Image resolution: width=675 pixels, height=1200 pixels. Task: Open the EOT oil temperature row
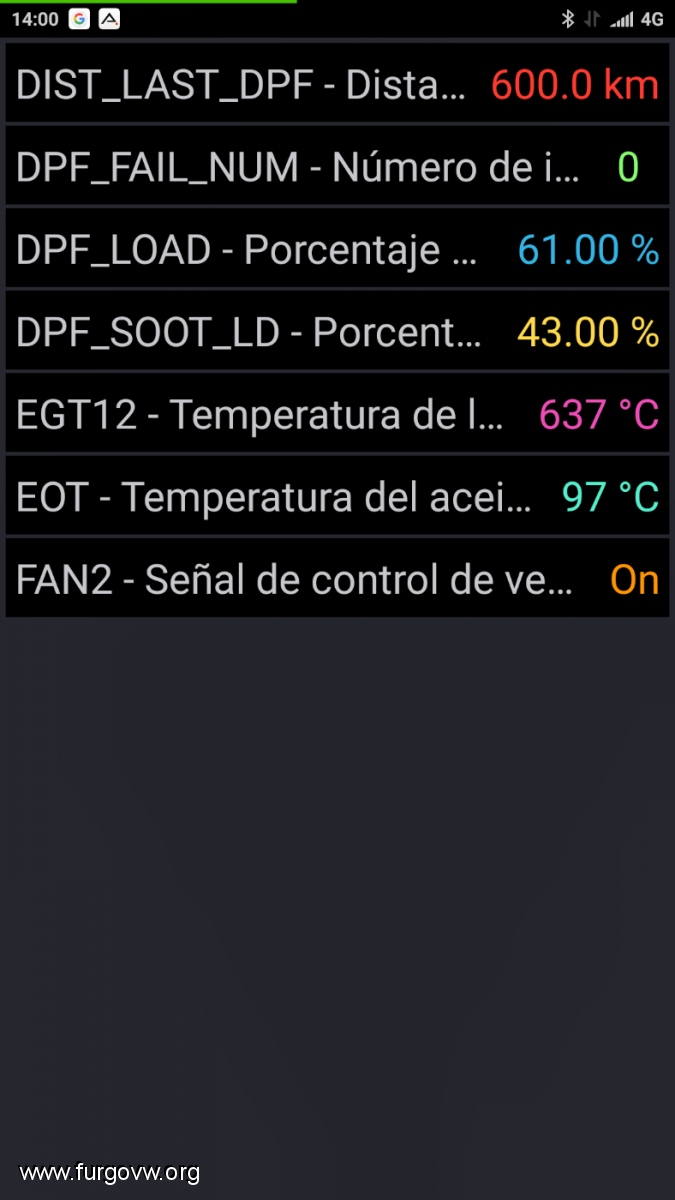point(337,495)
